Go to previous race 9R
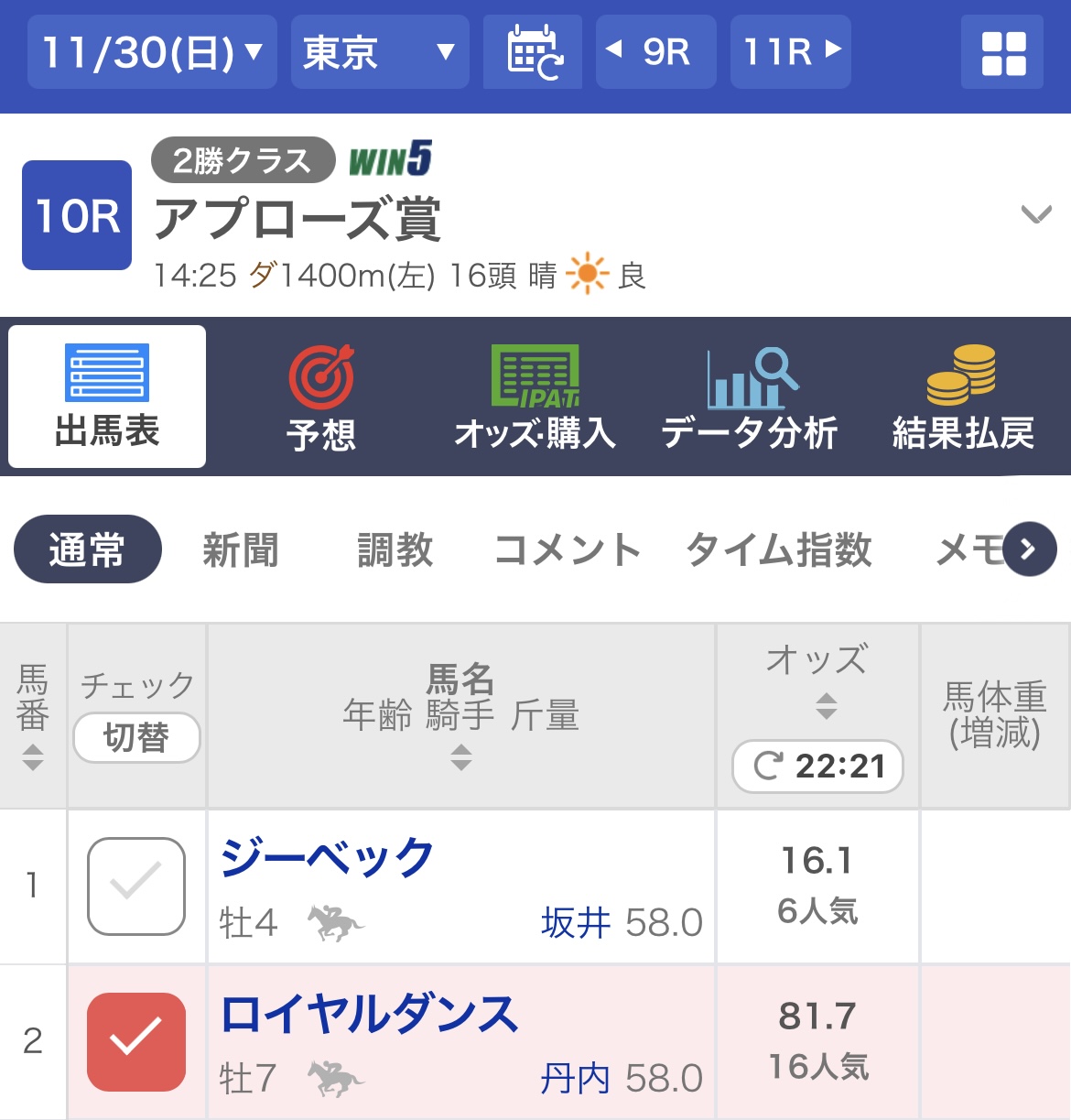Screen dimensions: 1071x1120 tap(655, 52)
